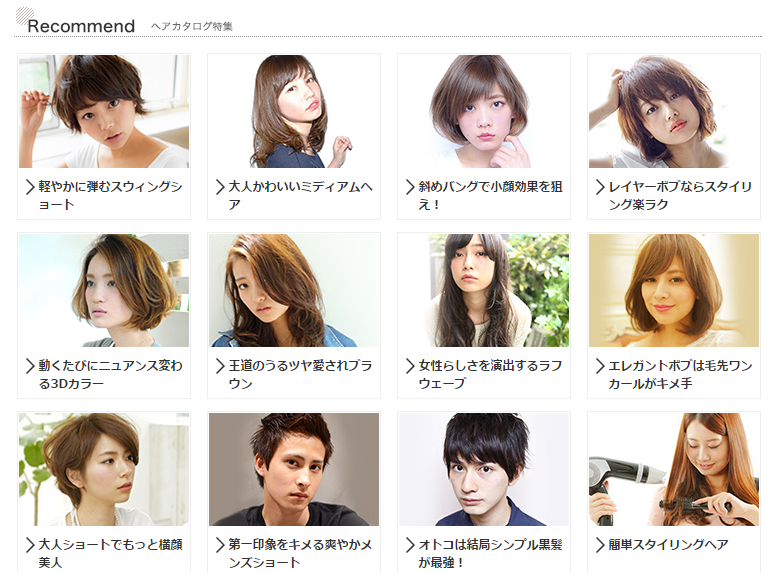The image size is (773, 573).
Task: Select 女性らしさを演出するラフウェーブ card
Action: pos(484,315)
